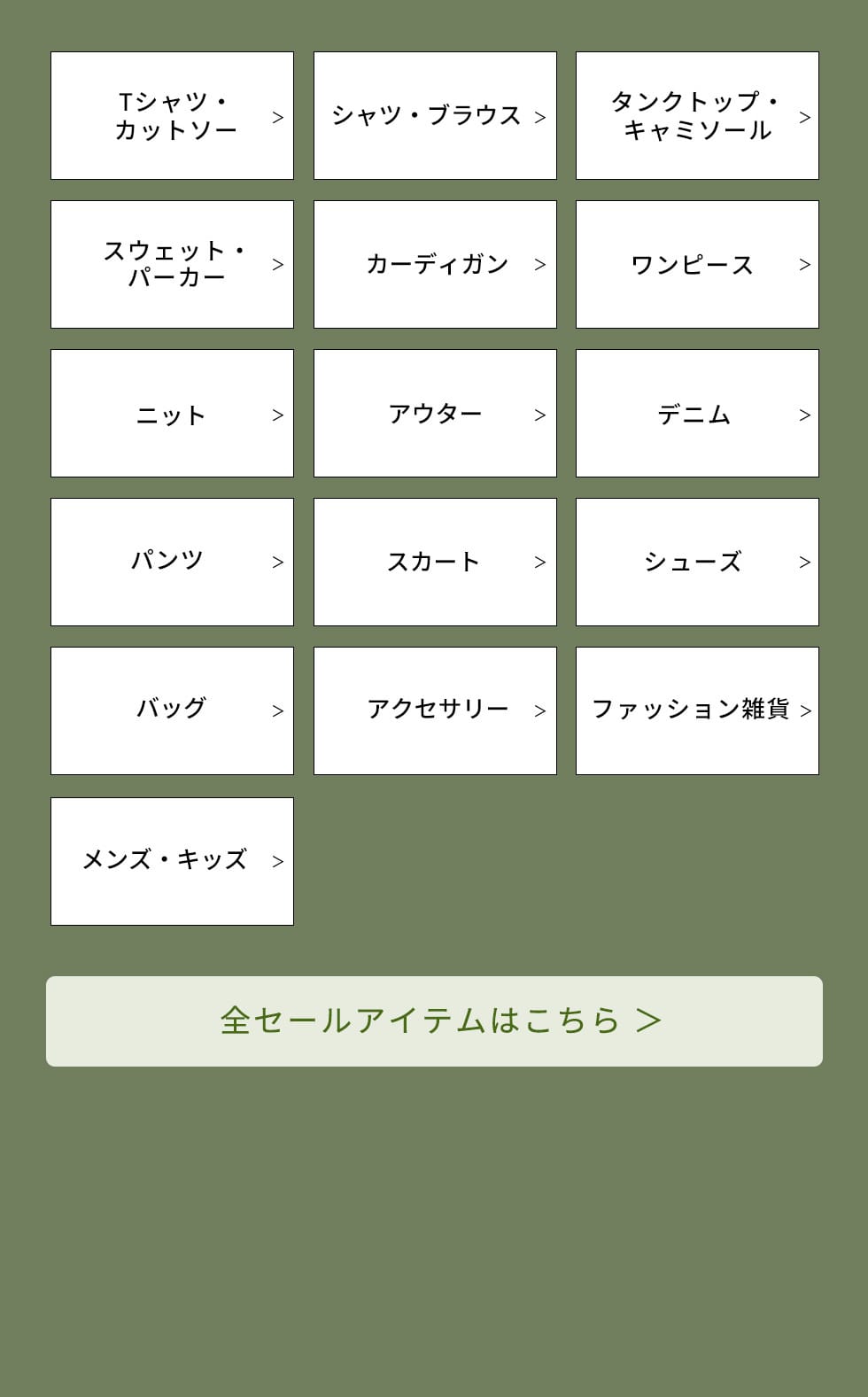Select the スカート category
The width and height of the screenshot is (868, 1397).
click(435, 563)
